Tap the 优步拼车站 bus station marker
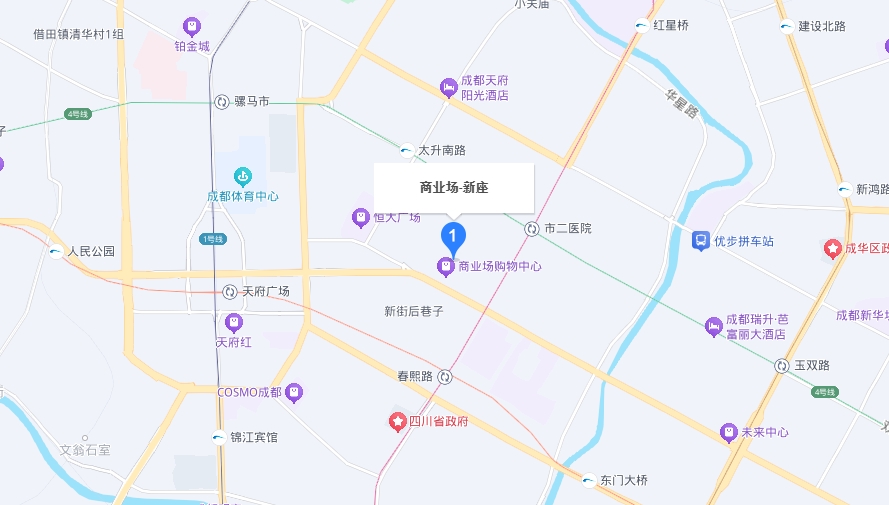Screen dimensions: 889x505 (701, 241)
